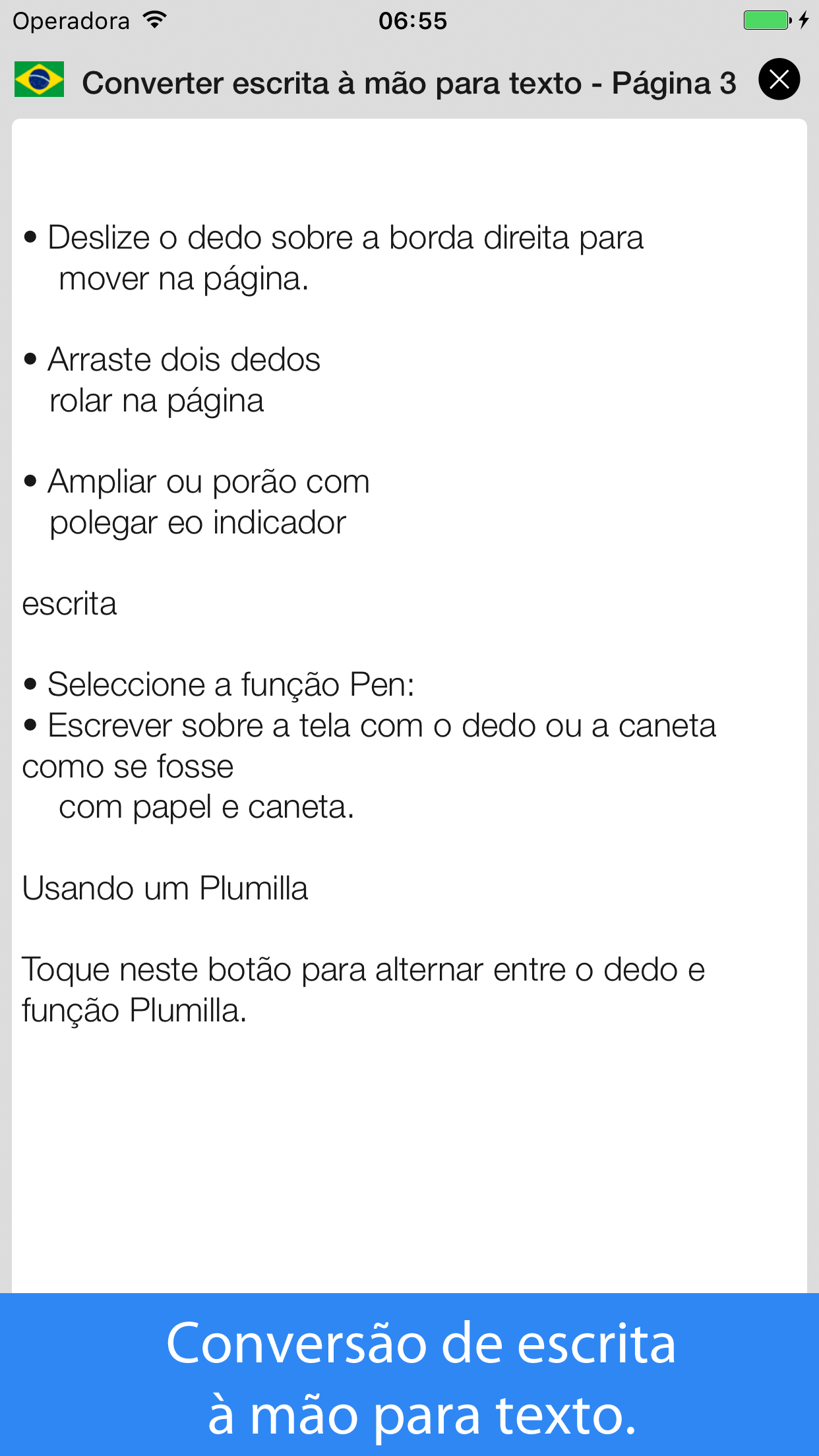This screenshot has width=819, height=1456.
Task: Close the help page with the X
Action: click(x=779, y=80)
